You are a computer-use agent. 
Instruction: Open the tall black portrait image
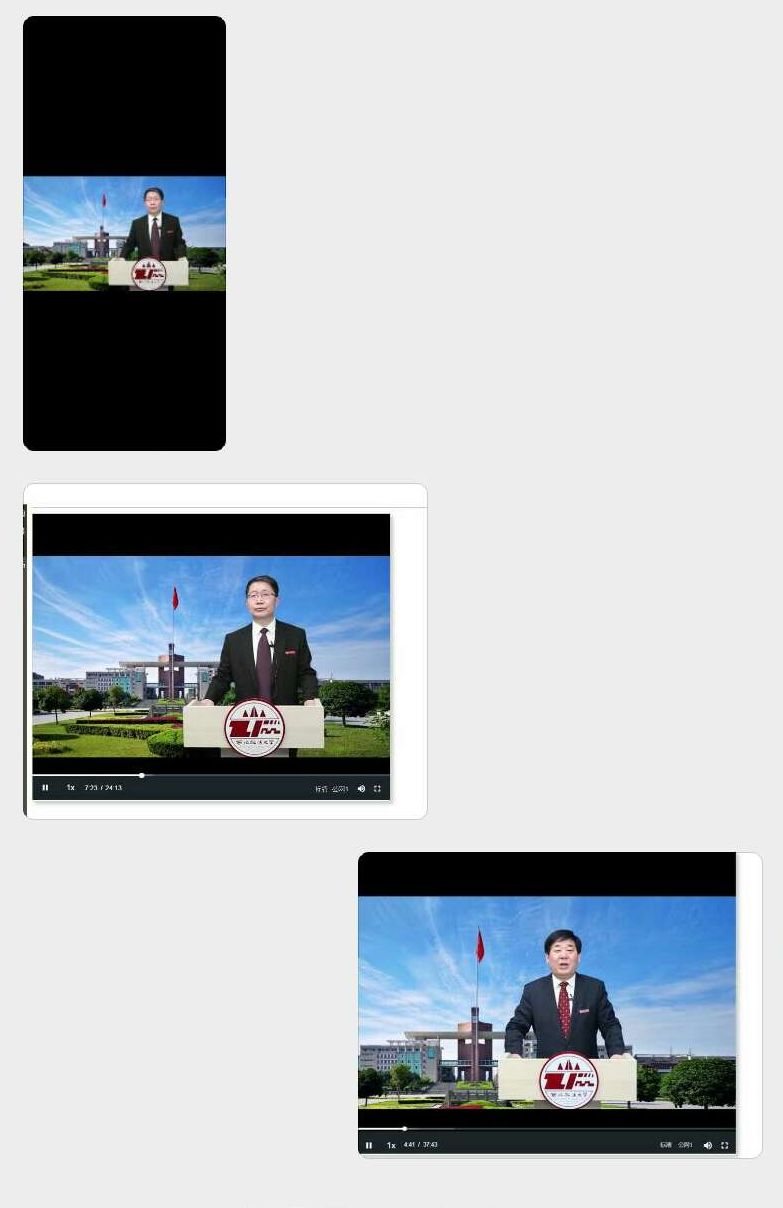(x=124, y=233)
